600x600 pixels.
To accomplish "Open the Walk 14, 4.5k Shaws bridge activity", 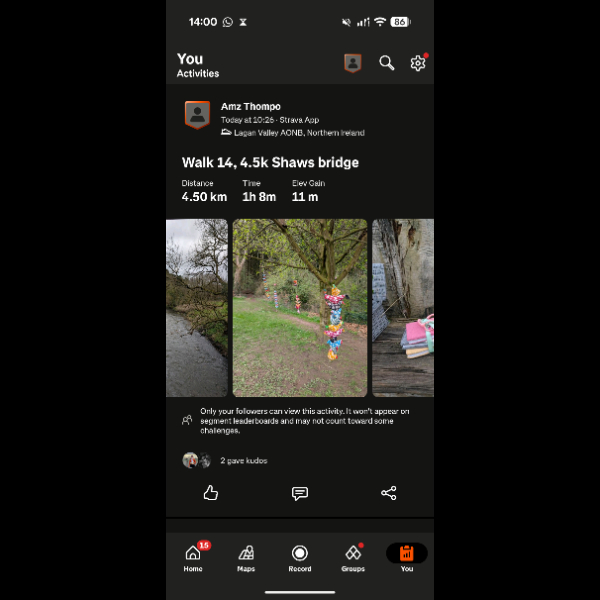I will 270,162.
